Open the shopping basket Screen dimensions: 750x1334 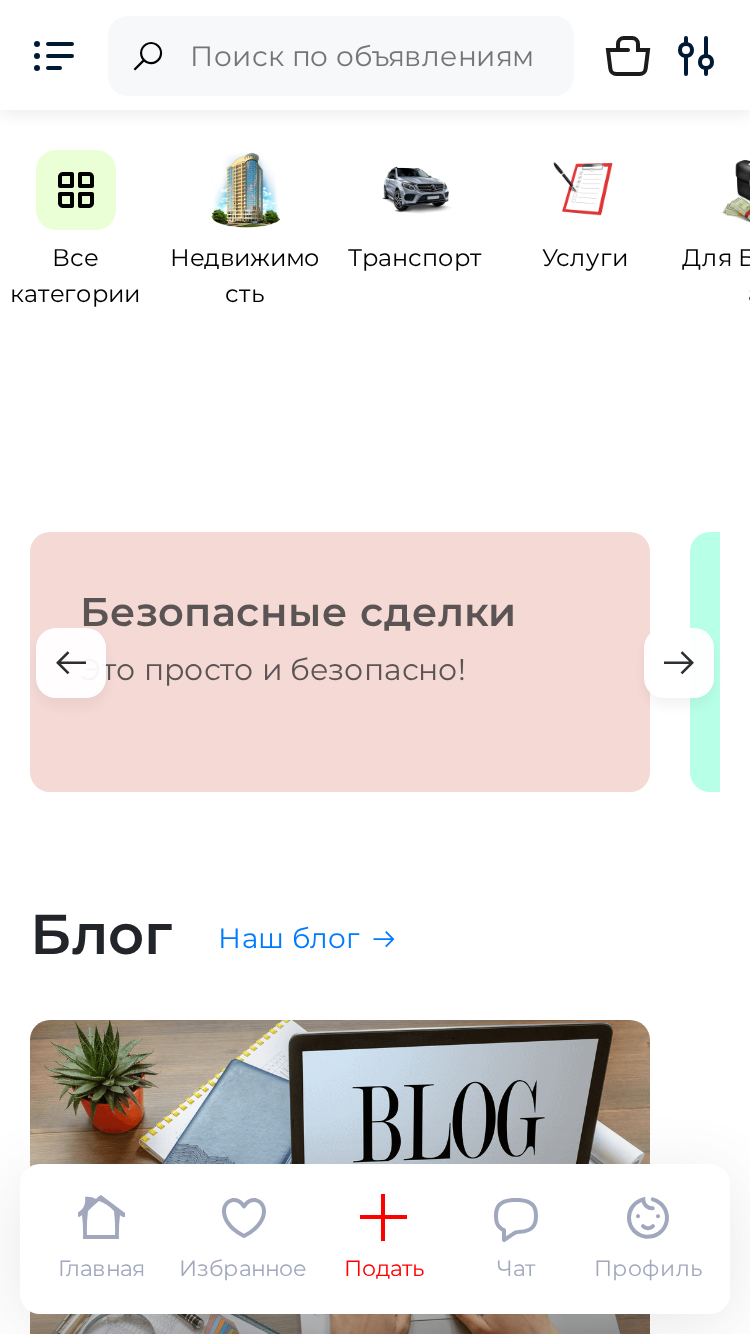tap(627, 56)
